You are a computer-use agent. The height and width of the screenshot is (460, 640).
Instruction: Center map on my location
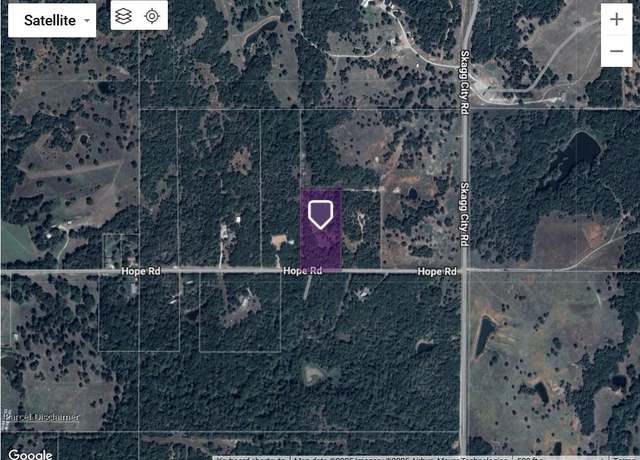tap(152, 16)
